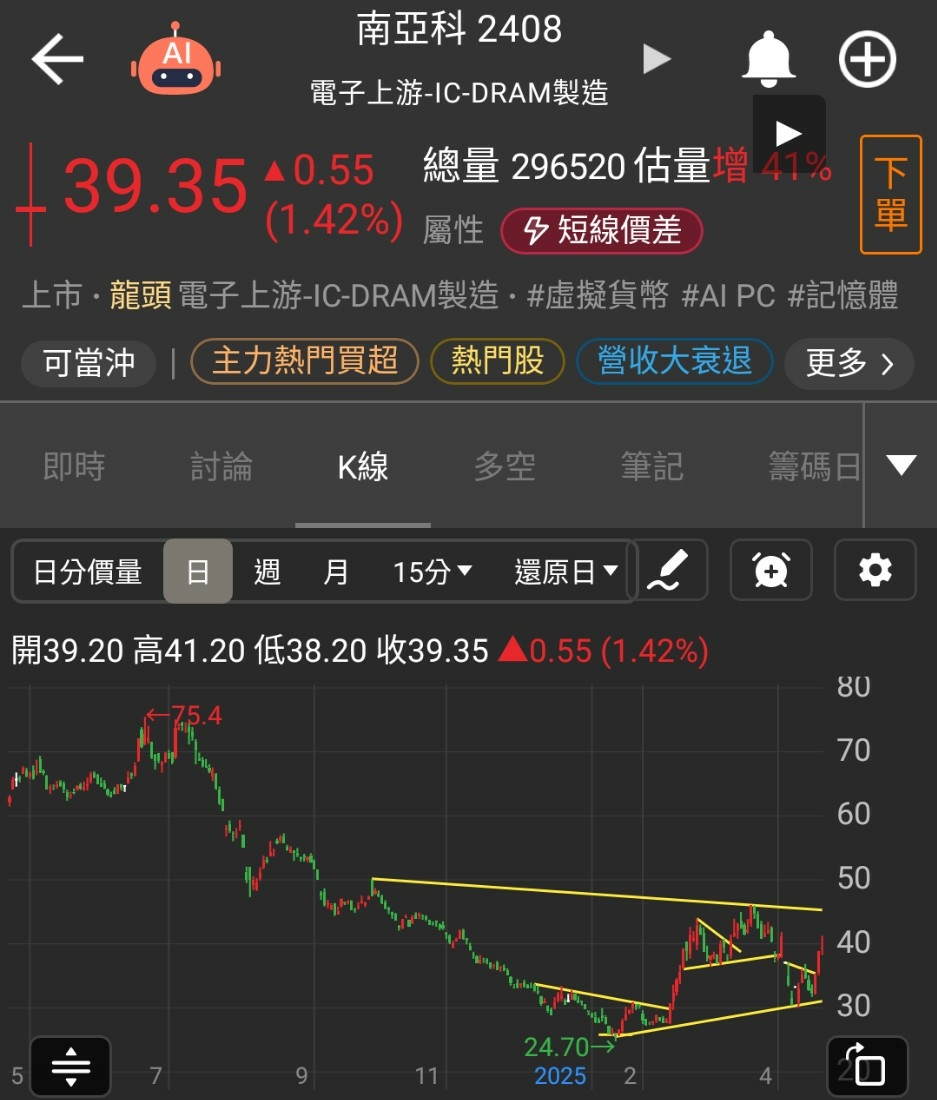Select 週 weekly chart period

(267, 572)
